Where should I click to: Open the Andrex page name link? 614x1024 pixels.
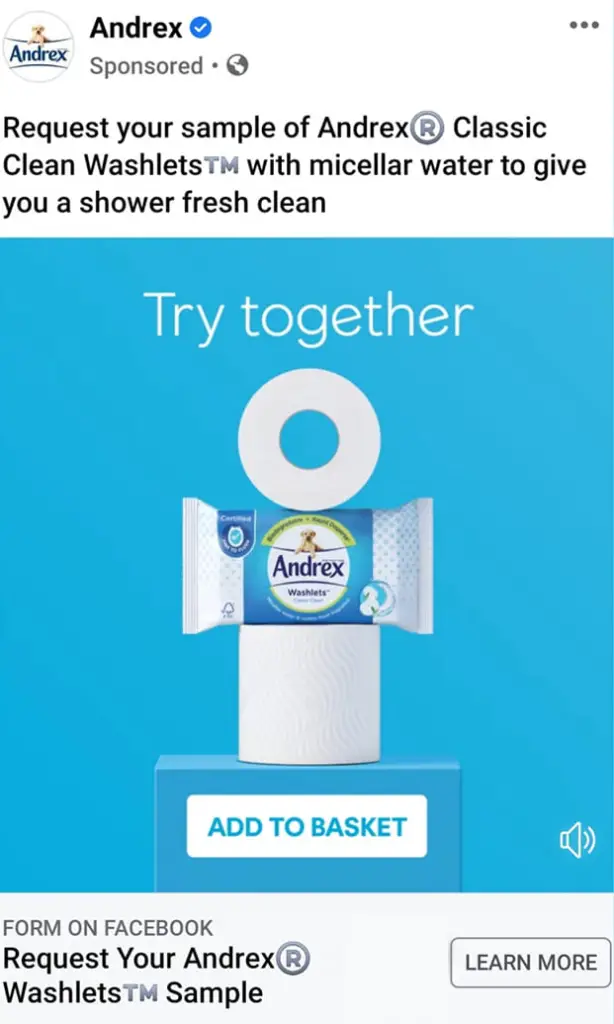136,28
